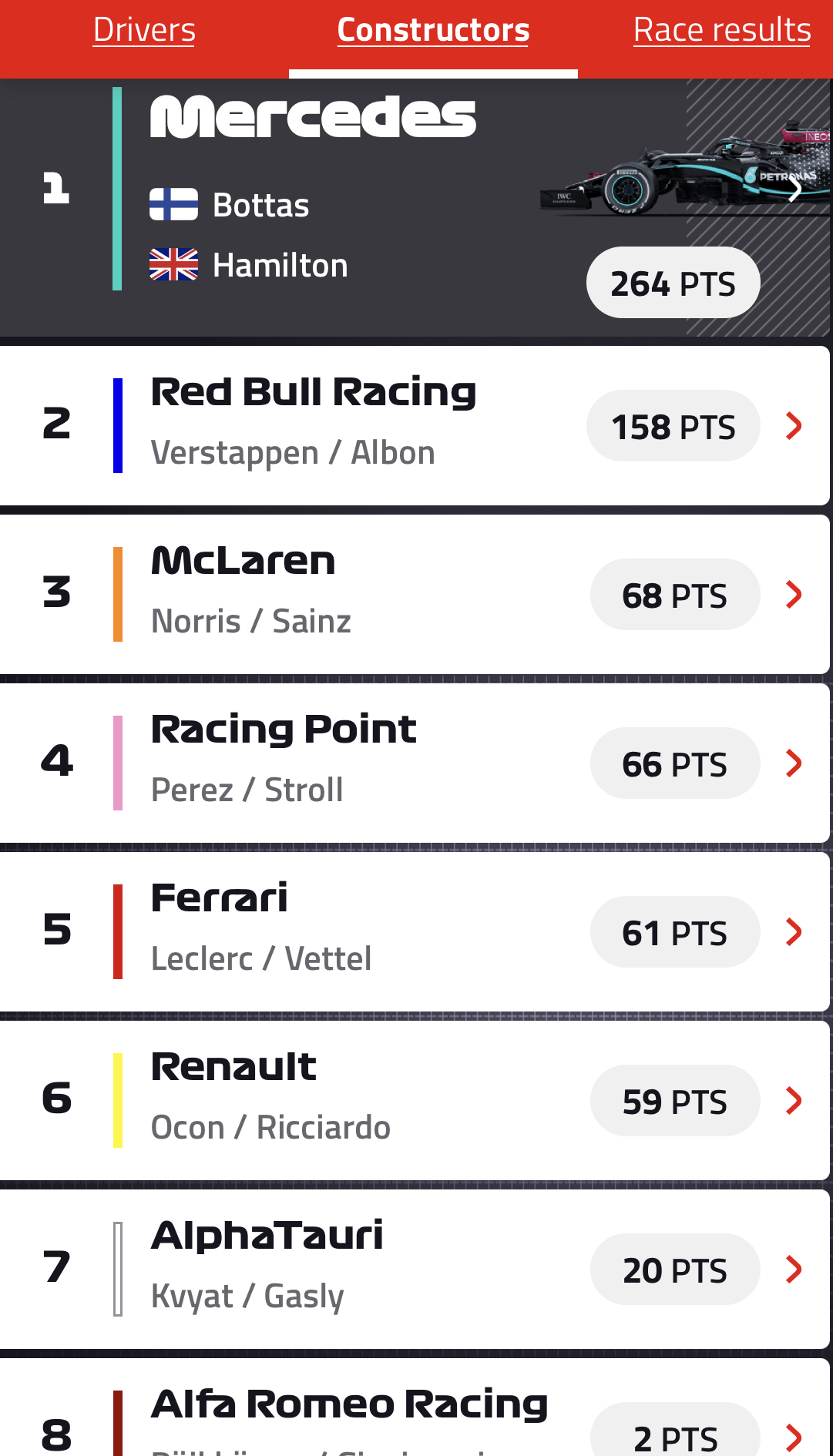
Task: Open the Race results tab
Action: (x=722, y=31)
